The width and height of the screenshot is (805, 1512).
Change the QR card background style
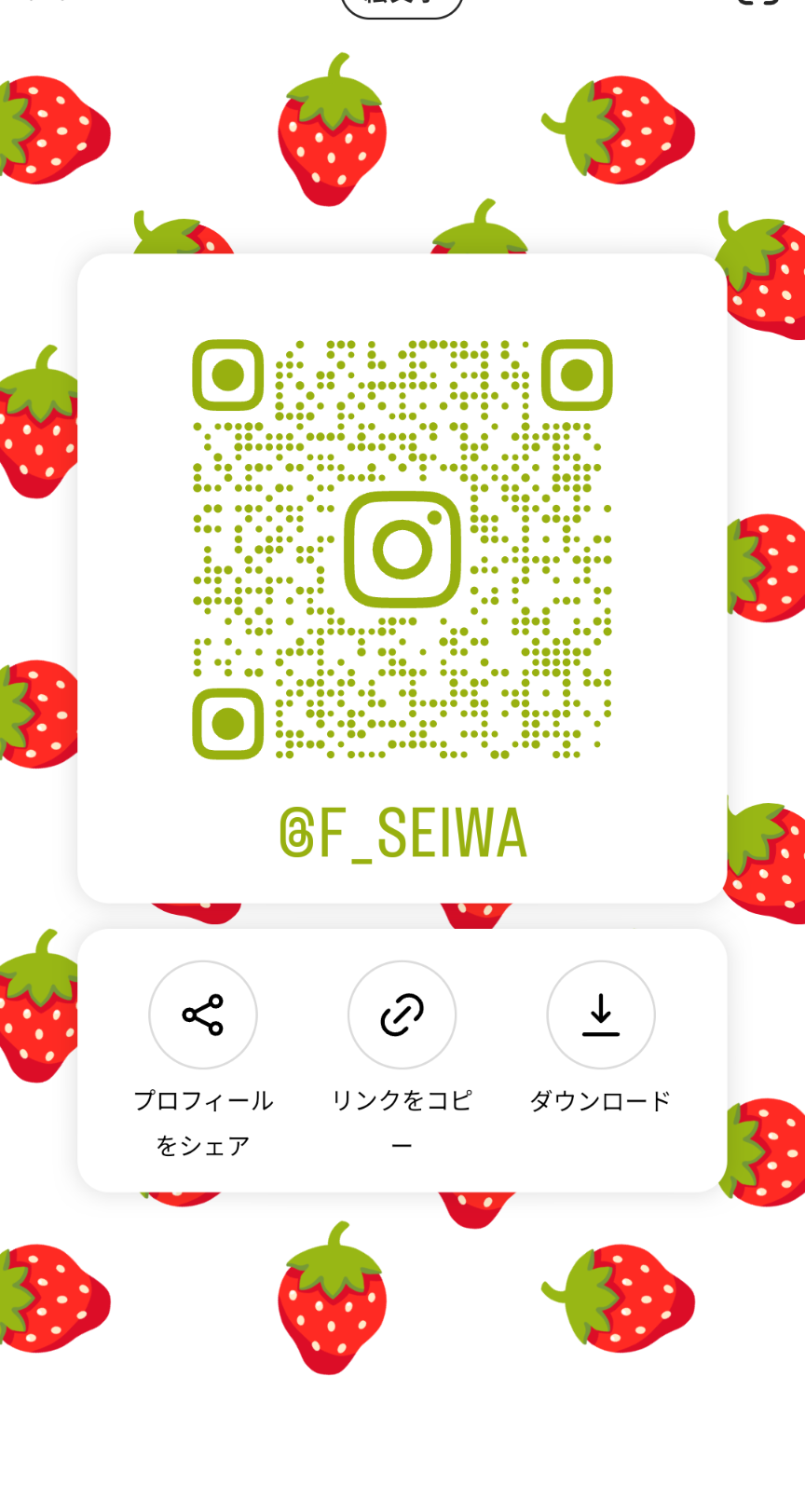coord(402,6)
